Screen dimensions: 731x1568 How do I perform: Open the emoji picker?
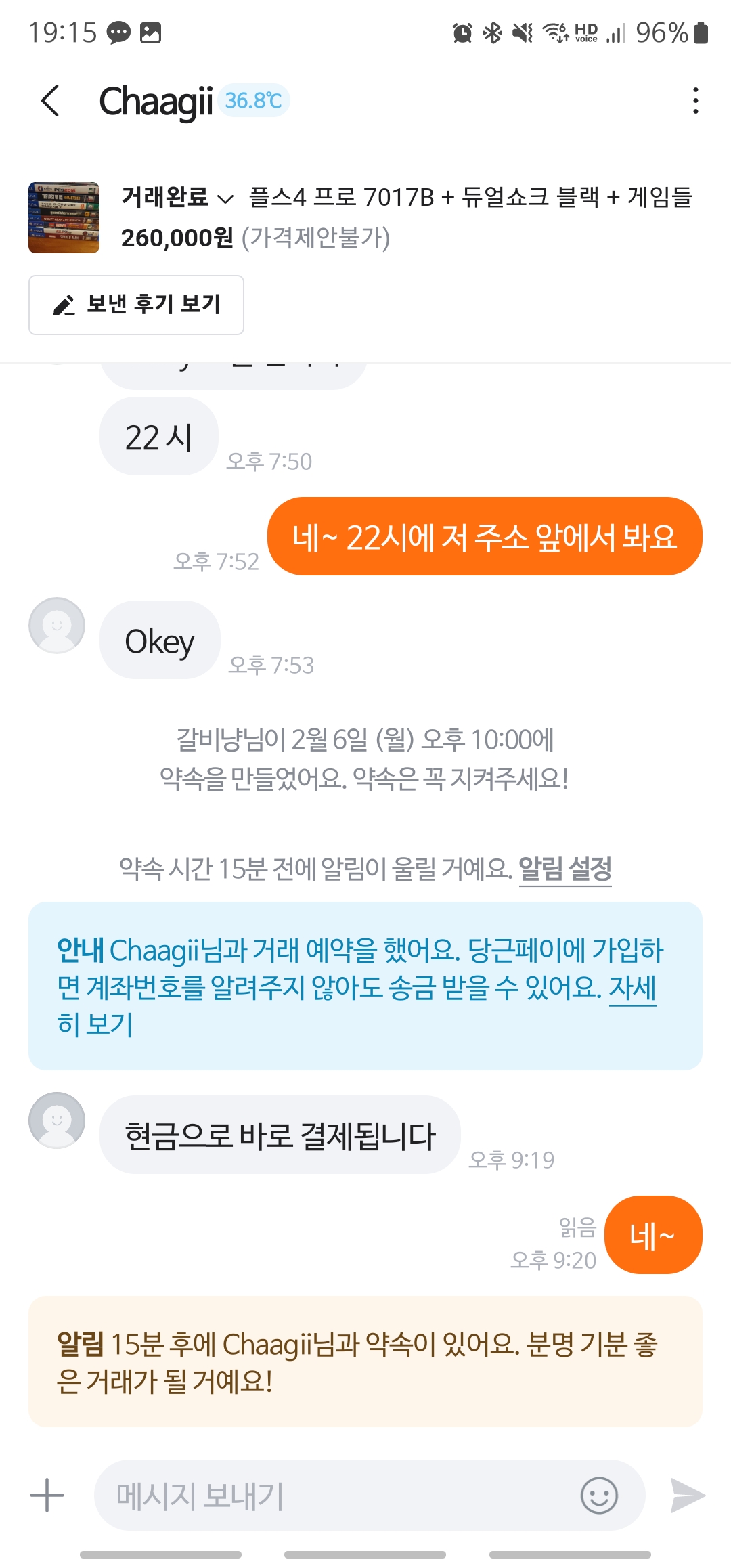tap(599, 1495)
